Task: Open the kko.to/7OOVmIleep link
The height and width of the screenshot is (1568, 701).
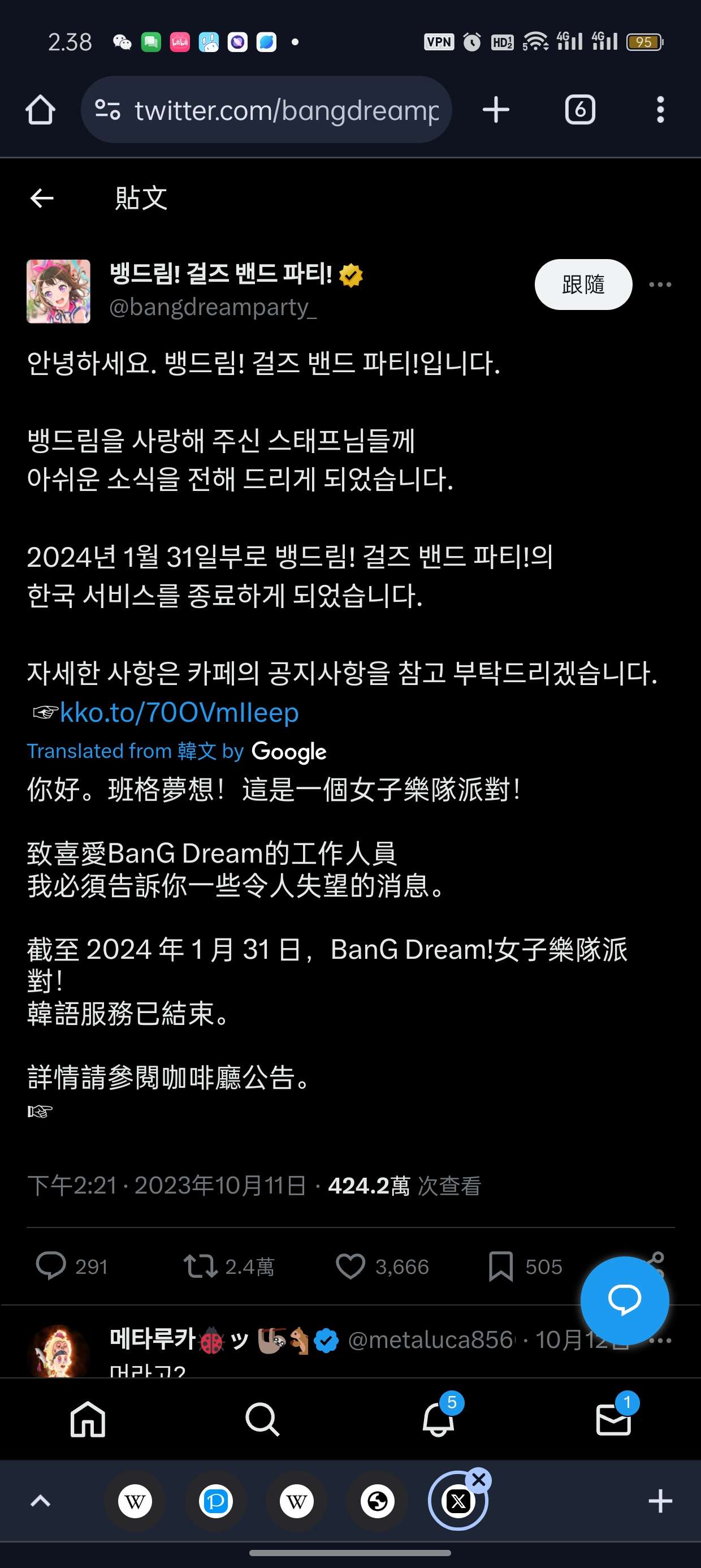Action: point(180,712)
